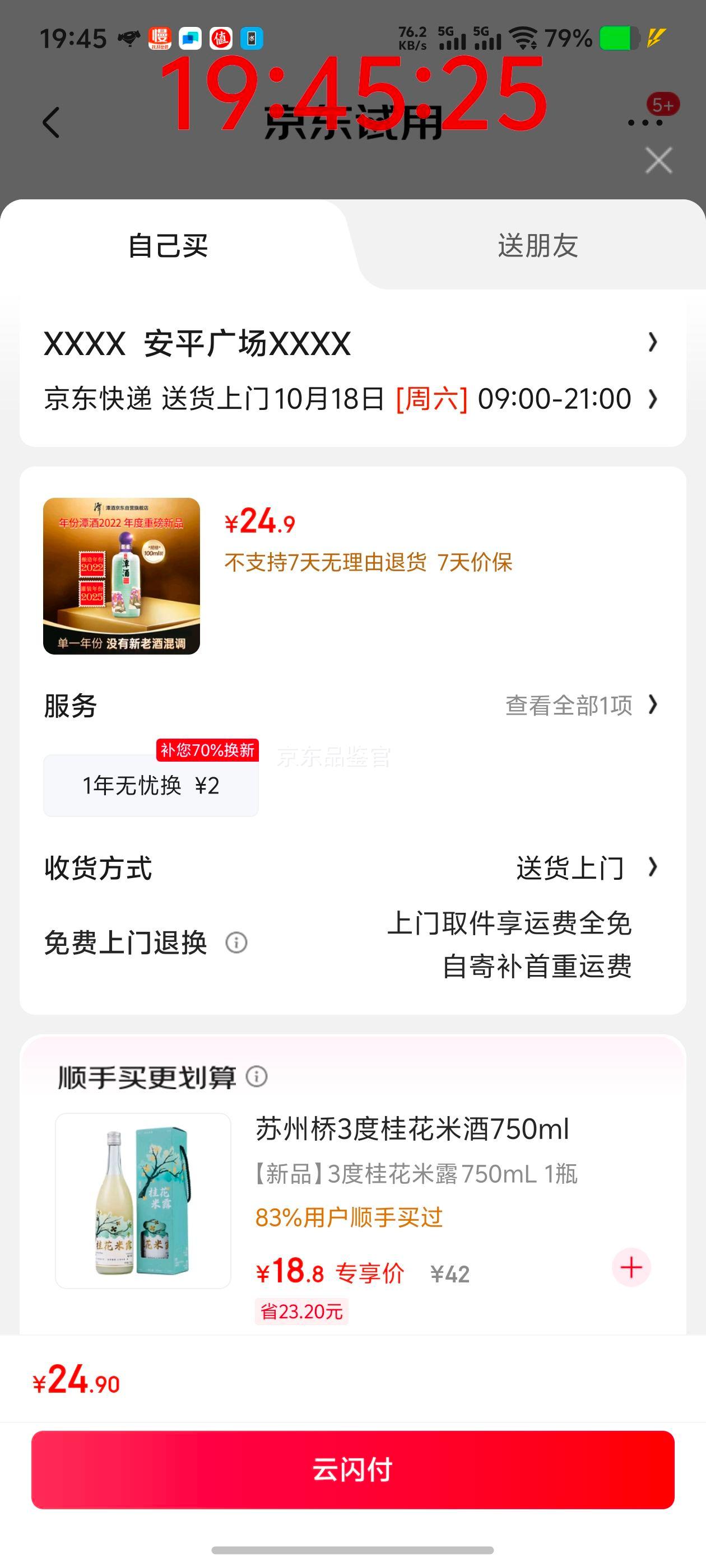Open the three-dot overflow menu
Screen dimensions: 706x1568
click(x=644, y=123)
